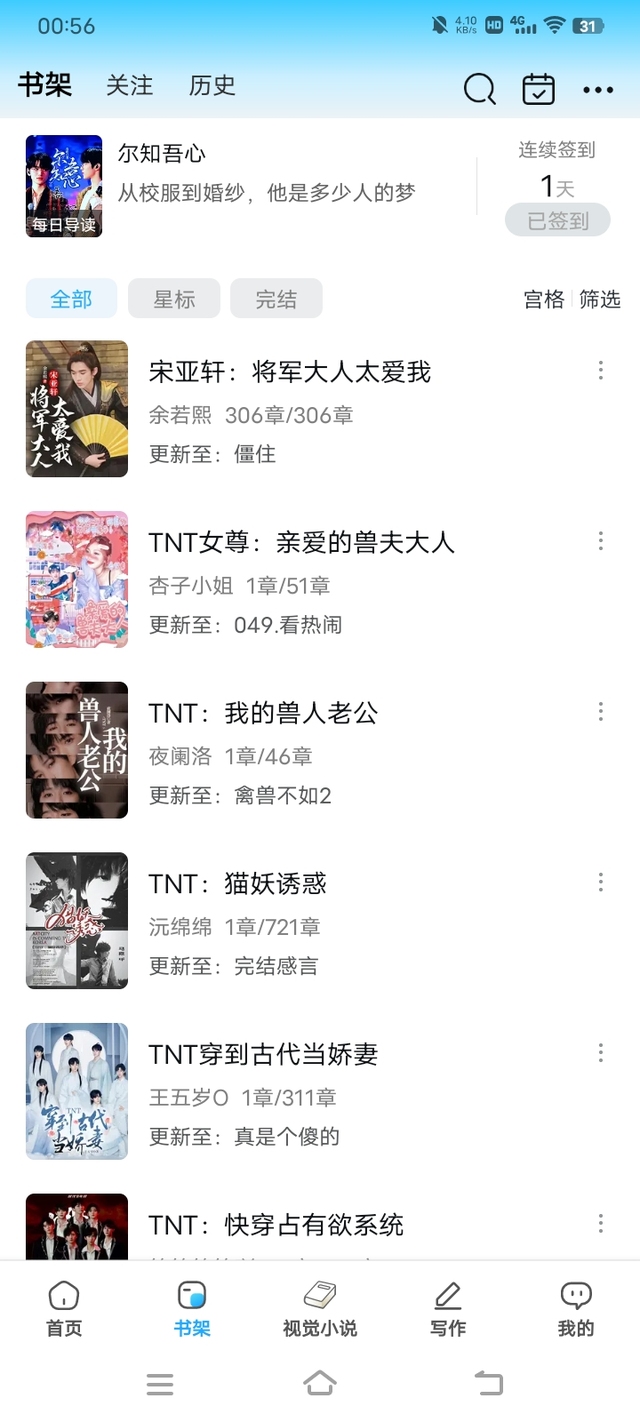640x1422 pixels.
Task: Go to the 首页 tab
Action: pos(64,1309)
